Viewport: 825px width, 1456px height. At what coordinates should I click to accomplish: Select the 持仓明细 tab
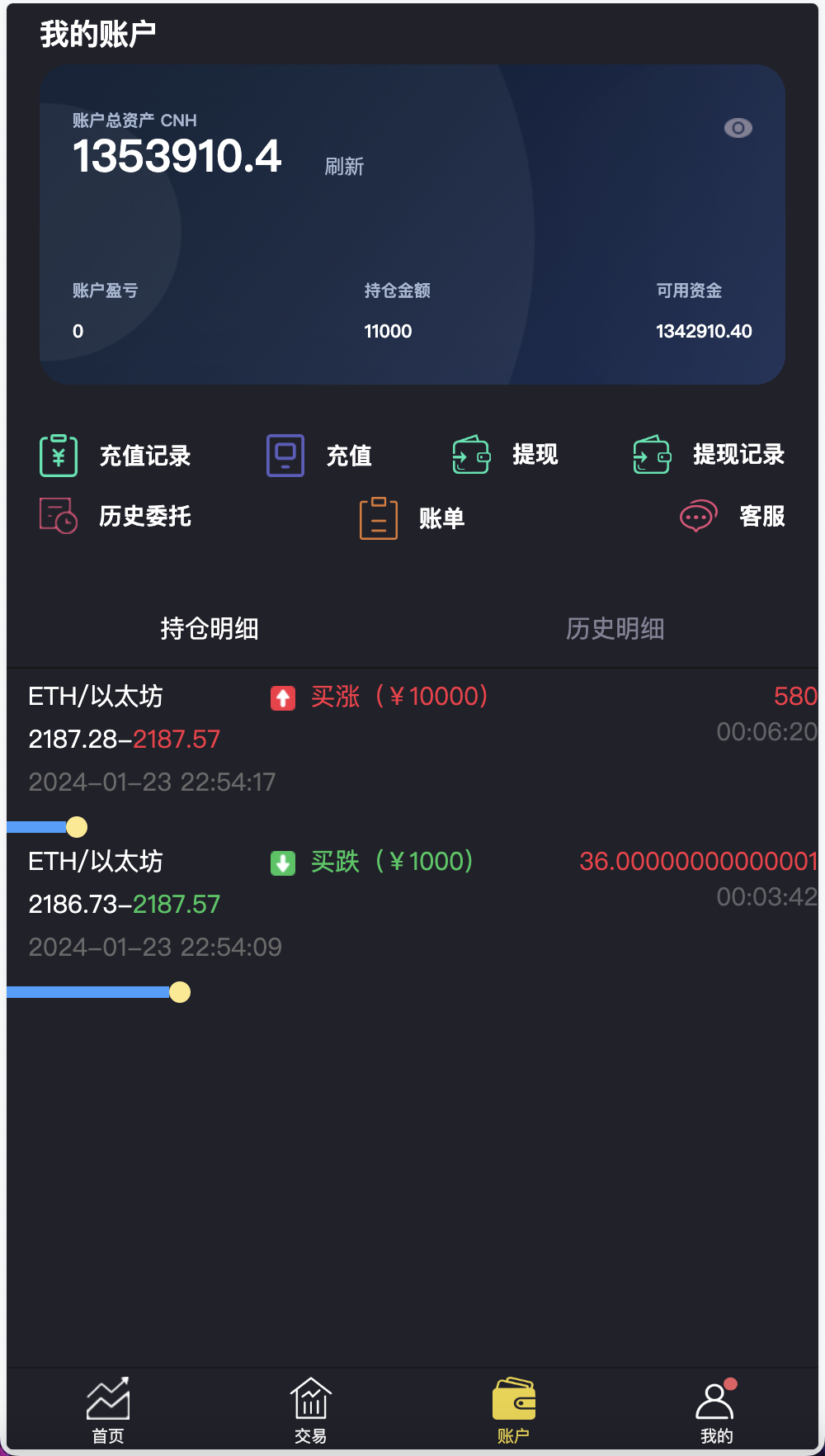click(210, 629)
